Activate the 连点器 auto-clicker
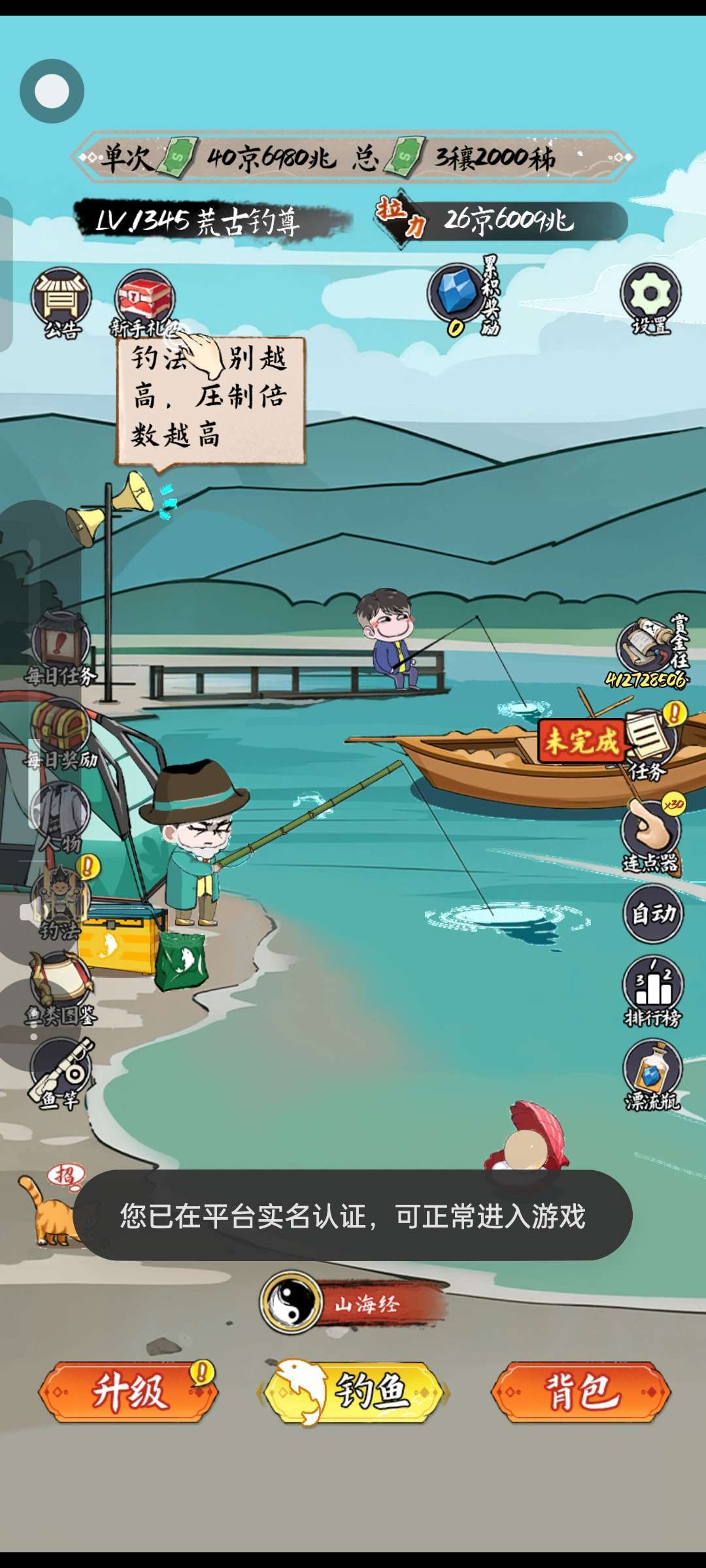Viewport: 706px width, 1568px height. click(651, 834)
